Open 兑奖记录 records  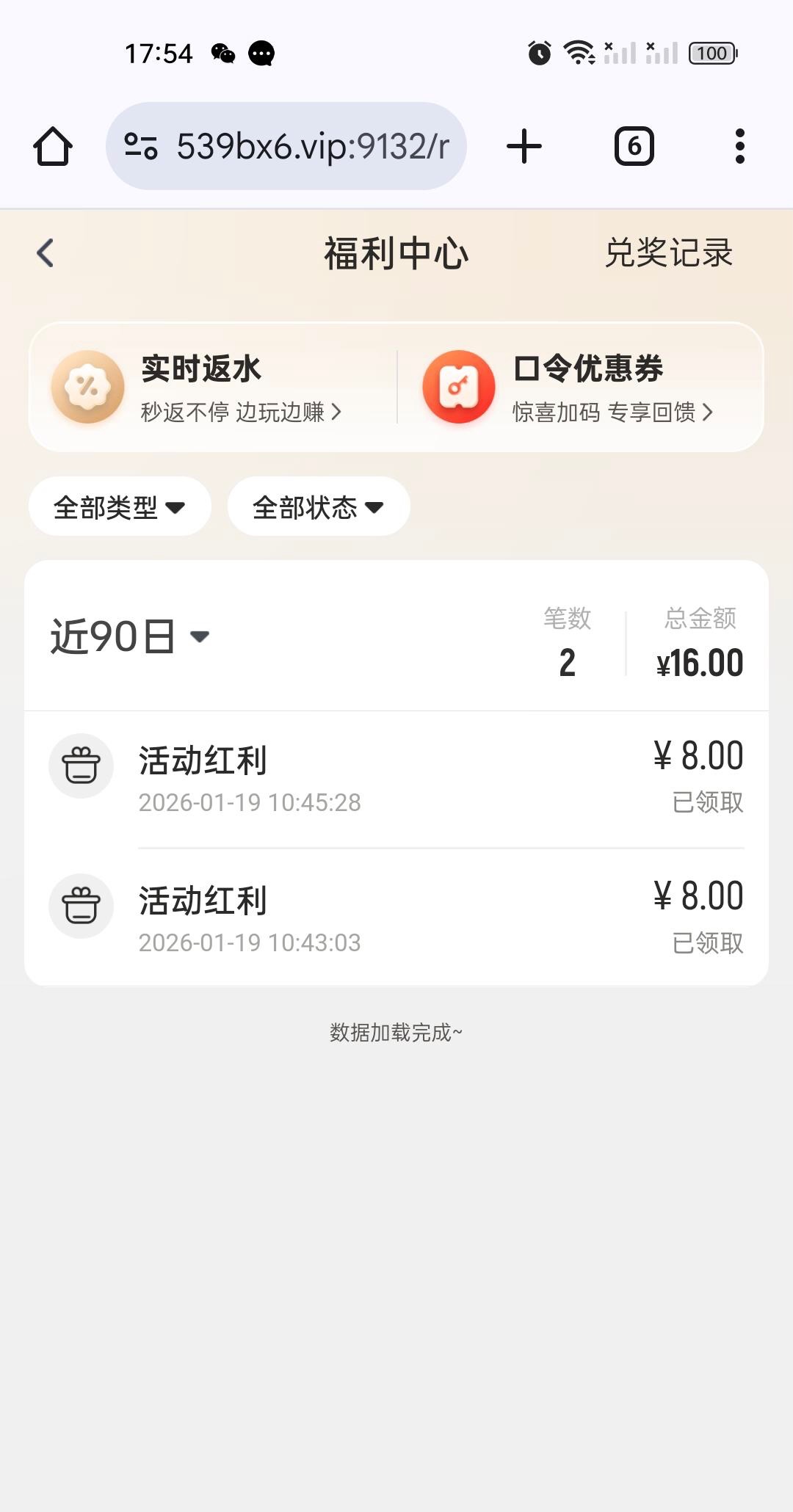click(668, 253)
